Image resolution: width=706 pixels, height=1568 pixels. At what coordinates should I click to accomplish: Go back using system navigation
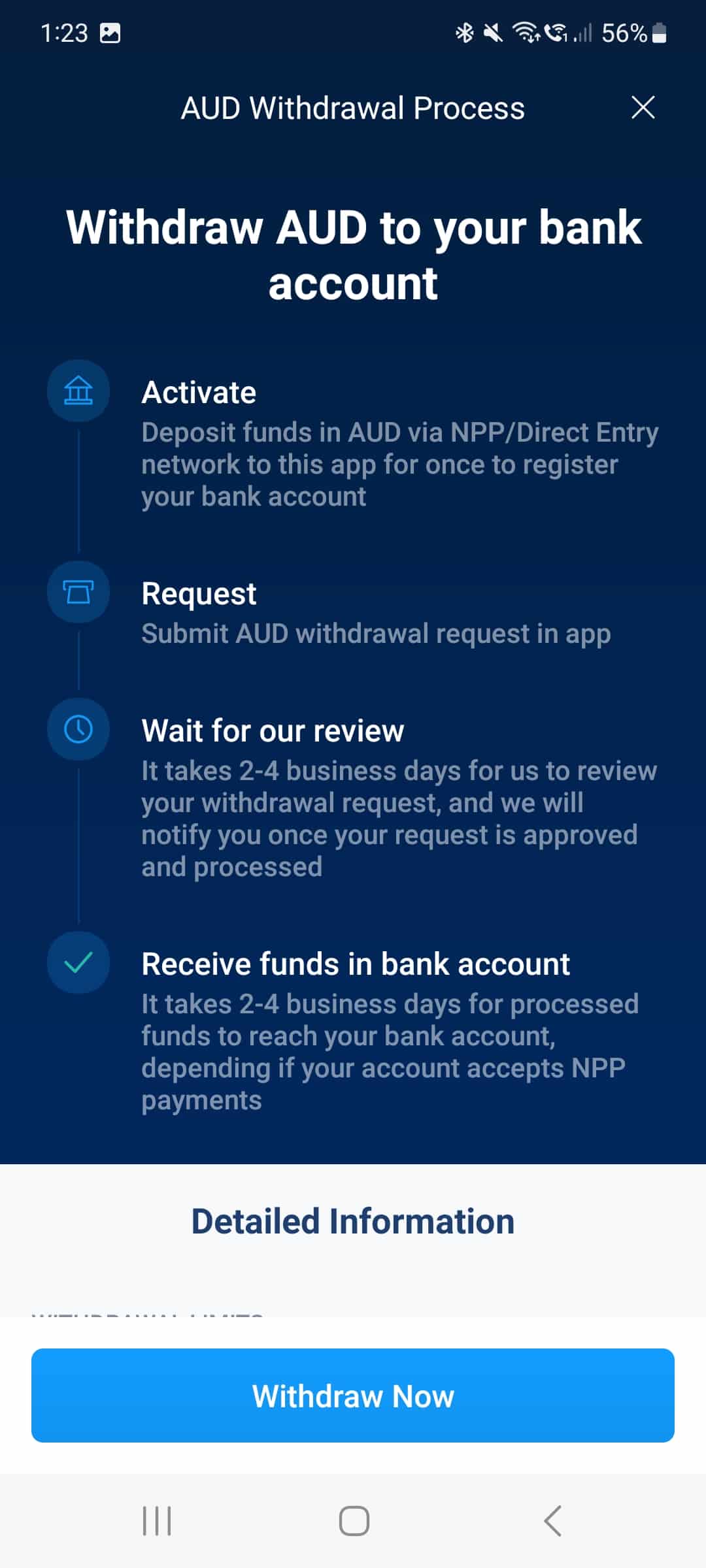tap(552, 1520)
